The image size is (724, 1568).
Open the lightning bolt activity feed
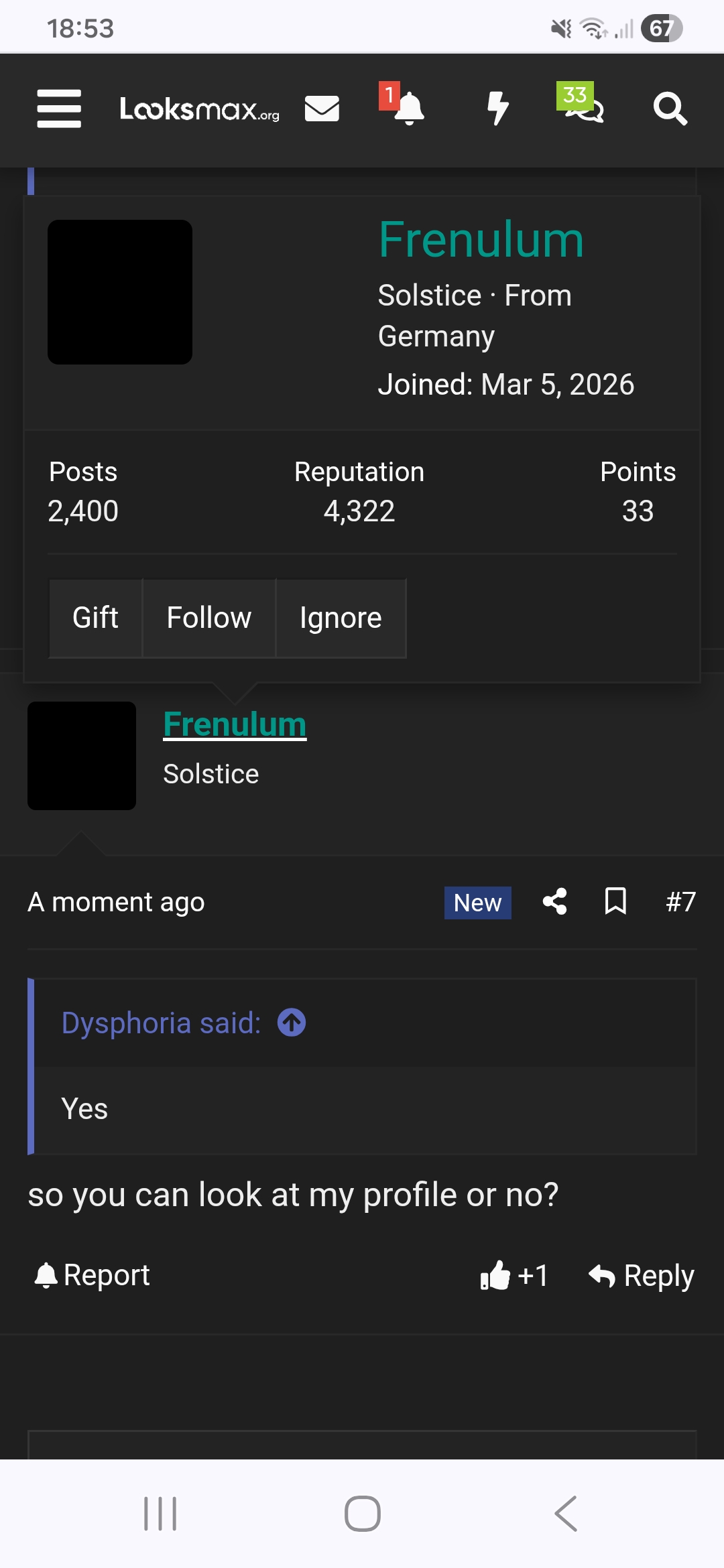tap(497, 109)
